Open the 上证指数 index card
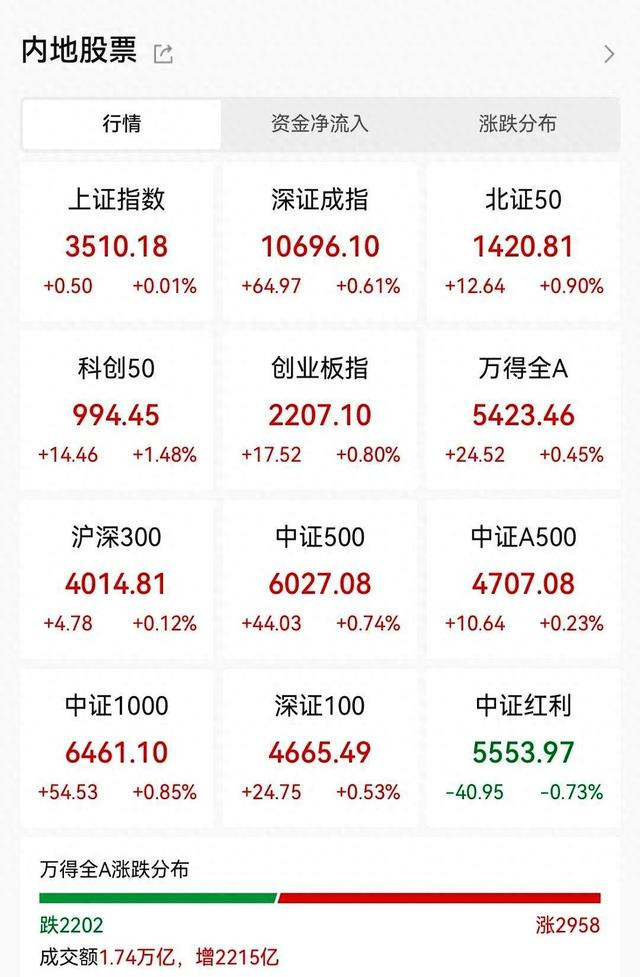 (x=117, y=242)
